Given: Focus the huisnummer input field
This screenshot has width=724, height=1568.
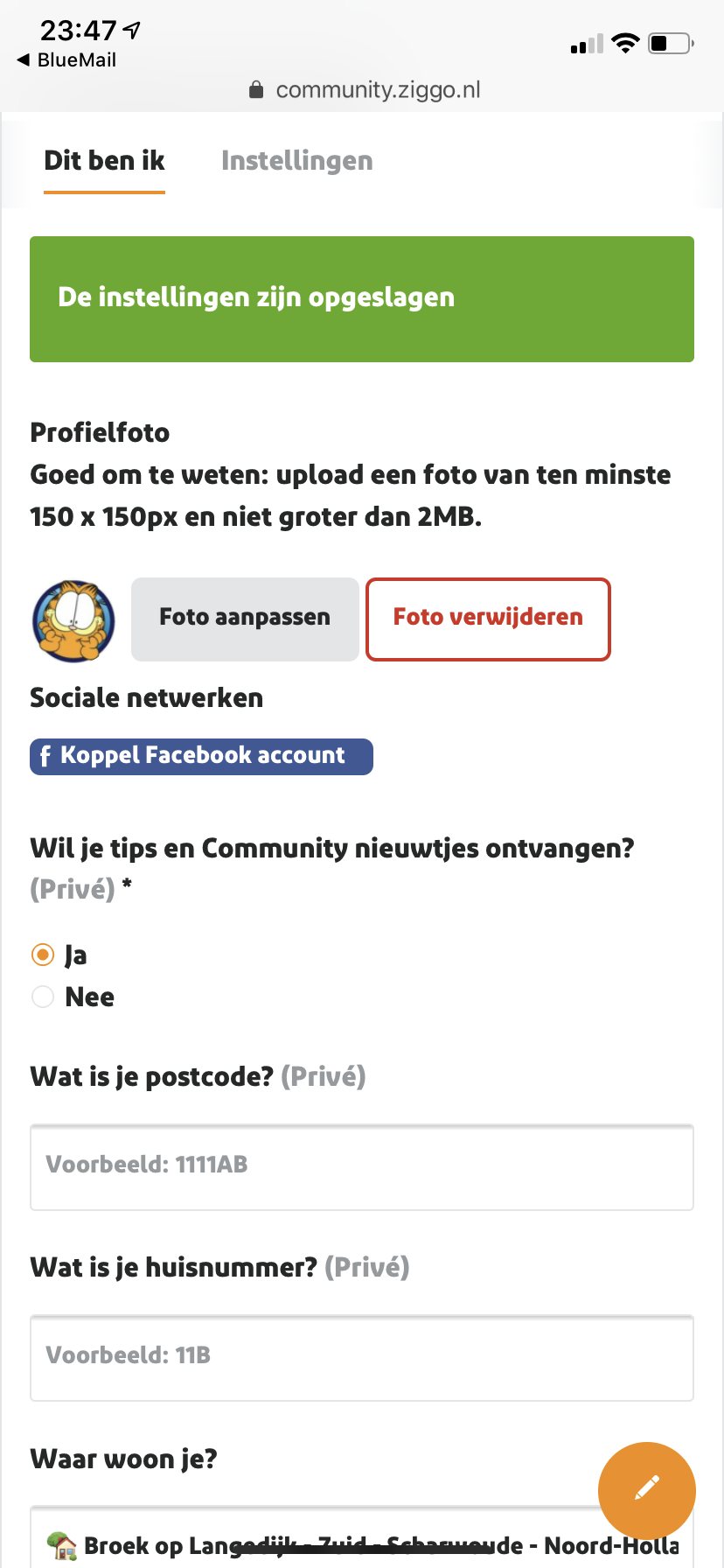Looking at the screenshot, I should tap(361, 1358).
